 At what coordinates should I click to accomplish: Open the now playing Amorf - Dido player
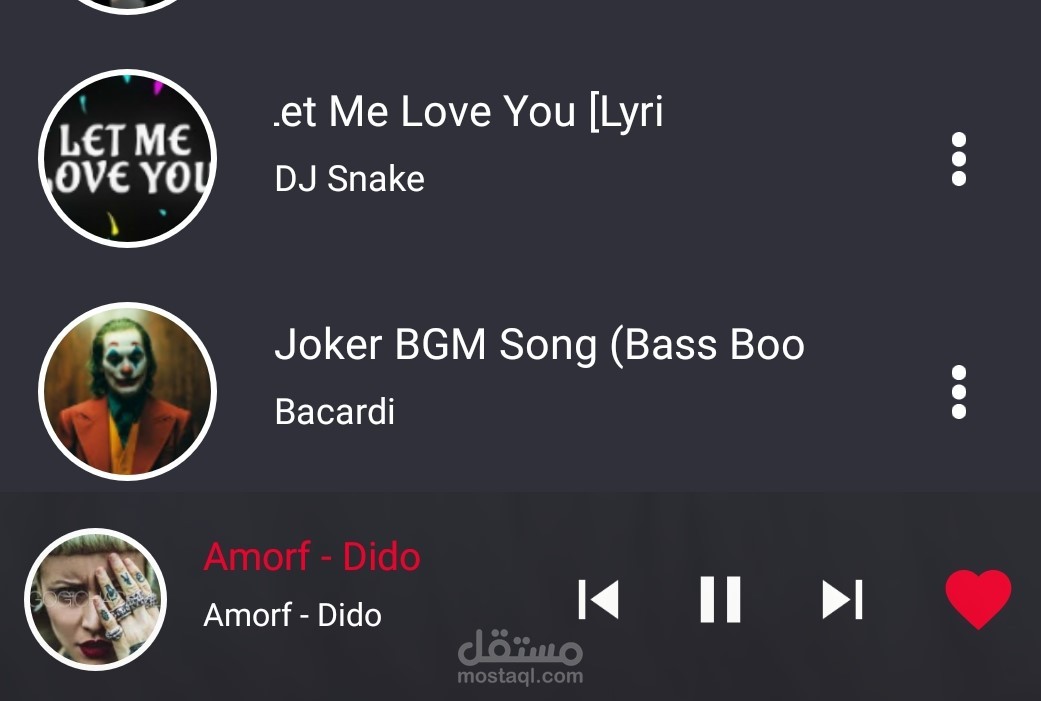[x=312, y=586]
